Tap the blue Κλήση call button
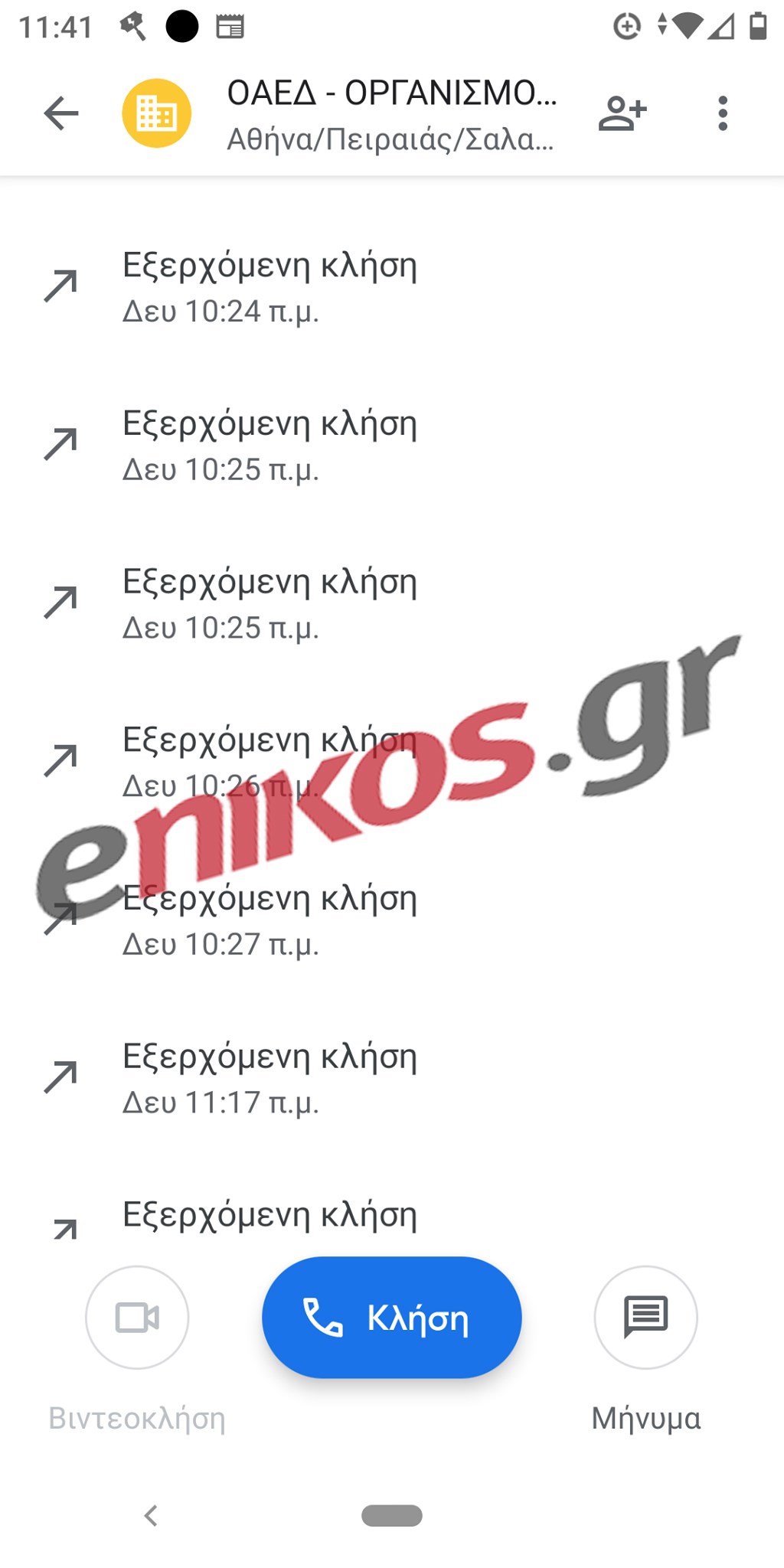This screenshot has width=784, height=1568. pyautogui.click(x=391, y=1317)
